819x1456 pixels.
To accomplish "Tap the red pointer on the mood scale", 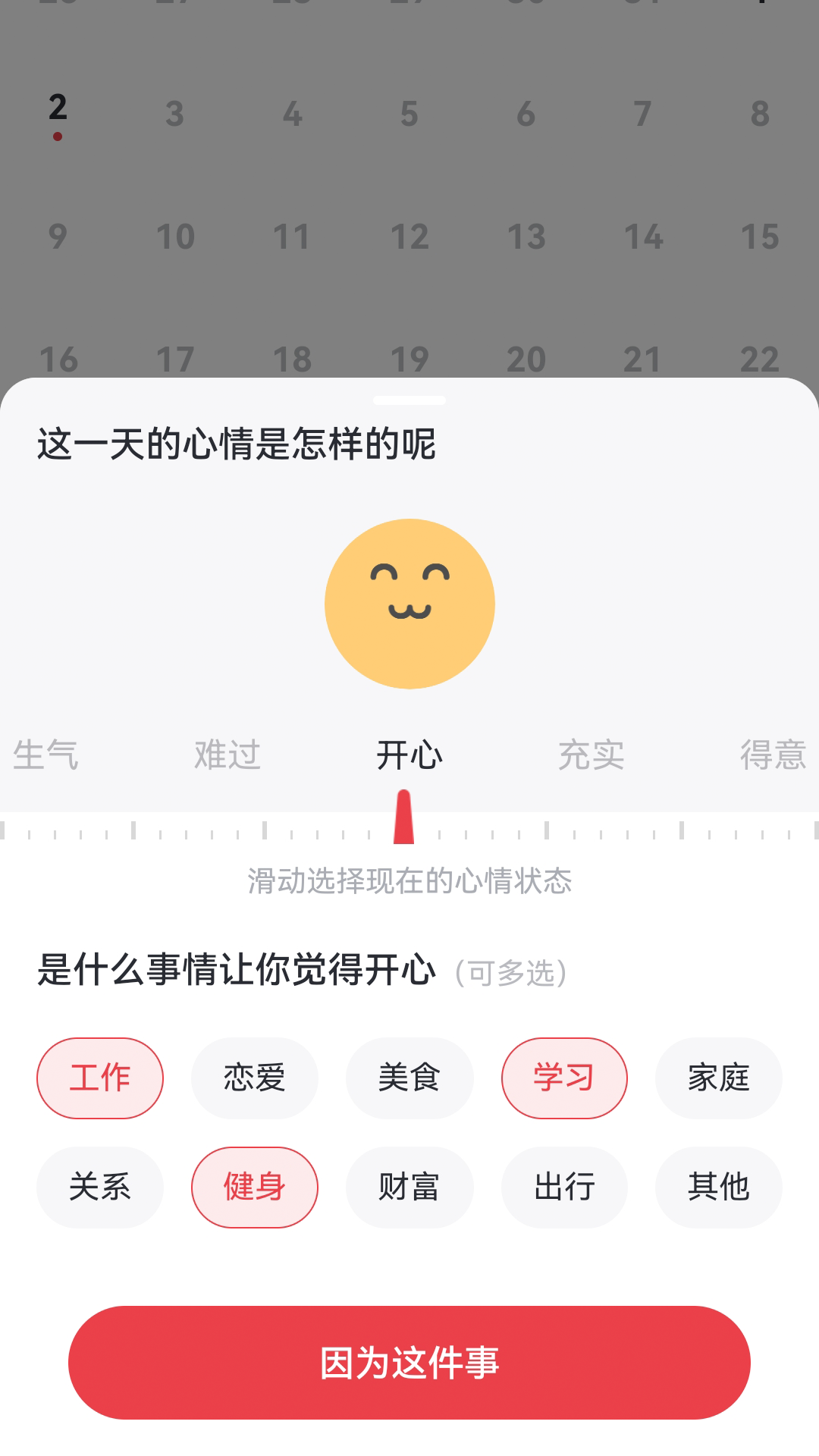I will click(x=403, y=815).
